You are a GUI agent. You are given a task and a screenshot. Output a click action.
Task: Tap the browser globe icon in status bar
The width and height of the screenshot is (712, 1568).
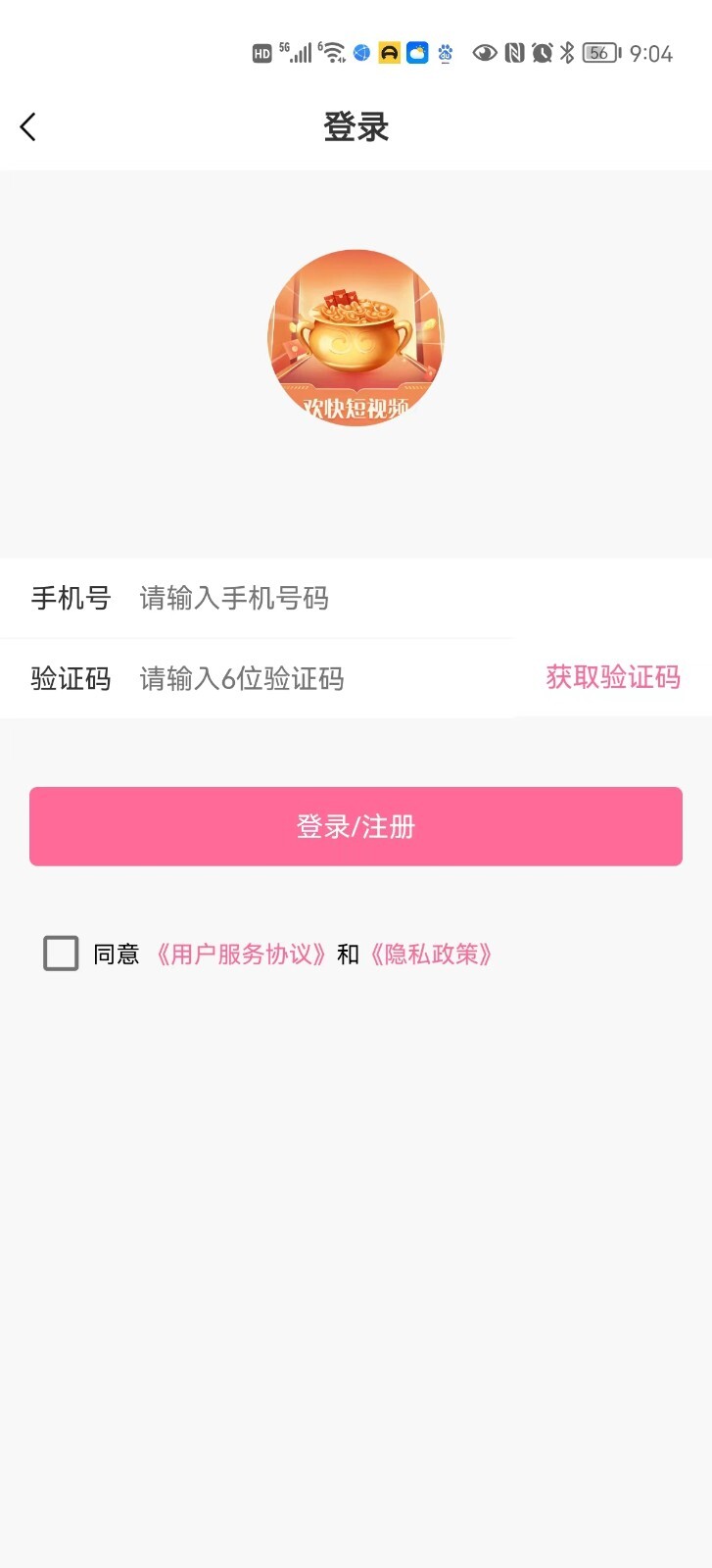[x=360, y=53]
